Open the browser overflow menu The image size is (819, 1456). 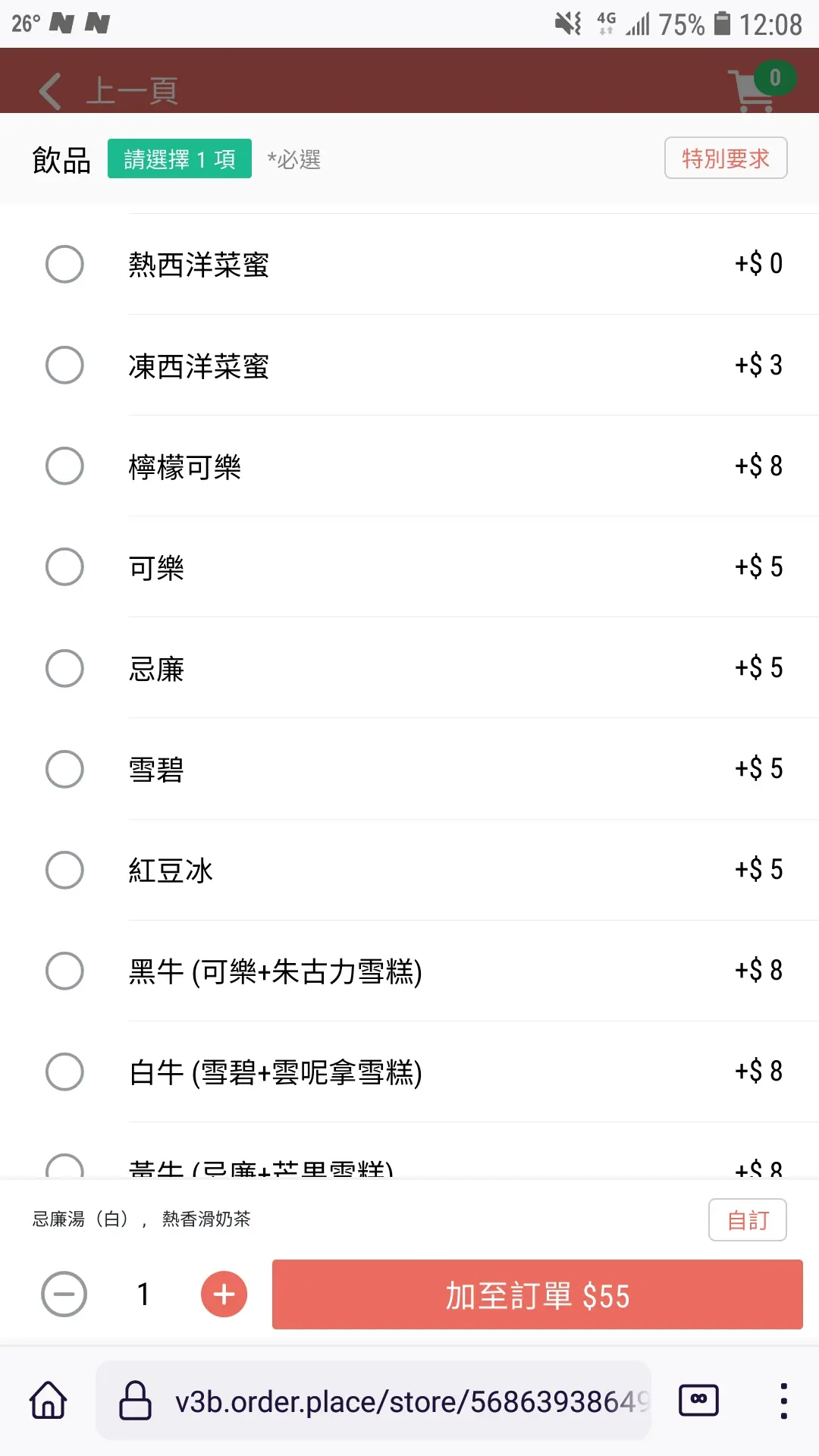[x=783, y=1401]
